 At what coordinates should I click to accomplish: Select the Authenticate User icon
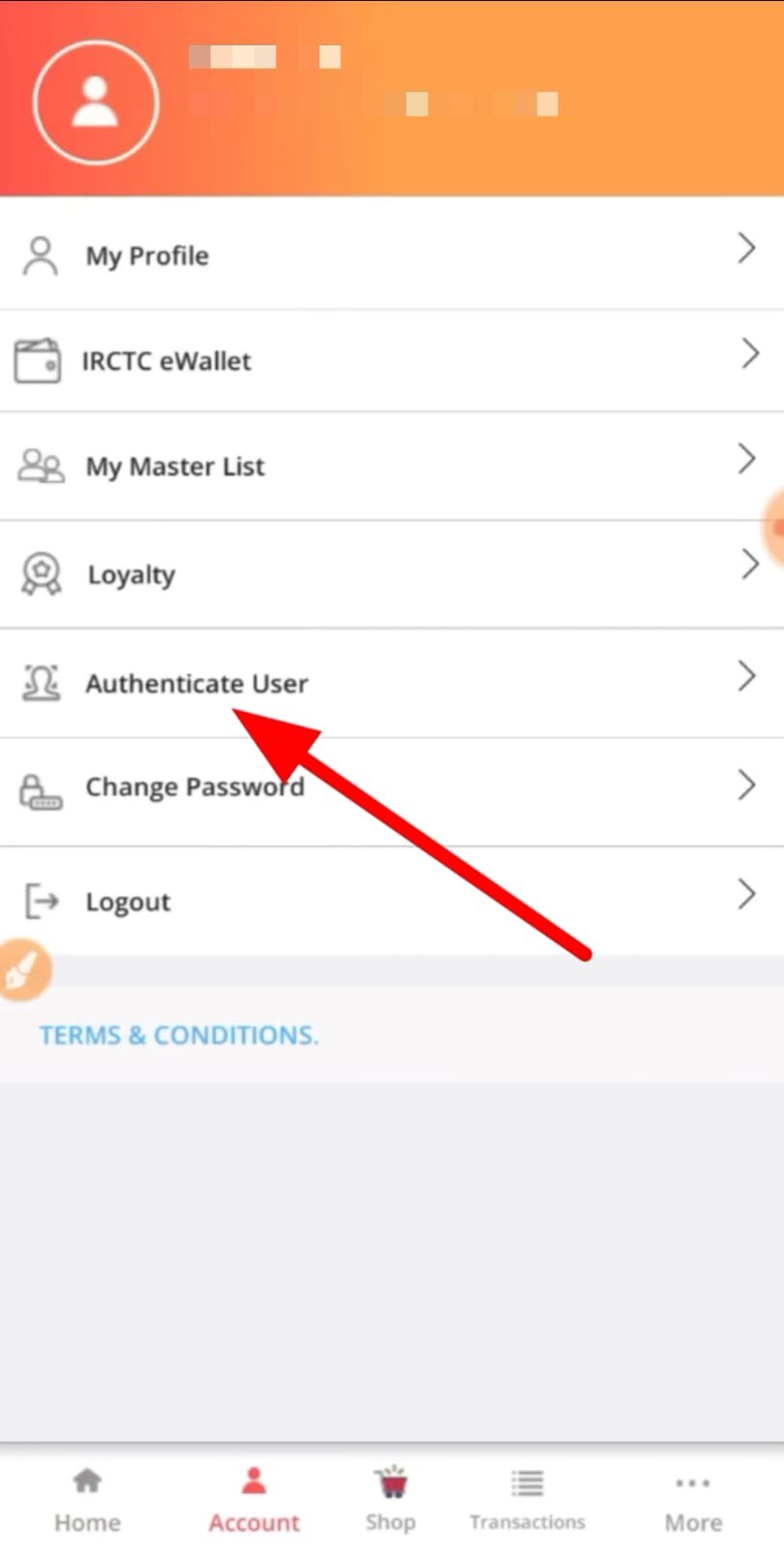click(x=41, y=682)
